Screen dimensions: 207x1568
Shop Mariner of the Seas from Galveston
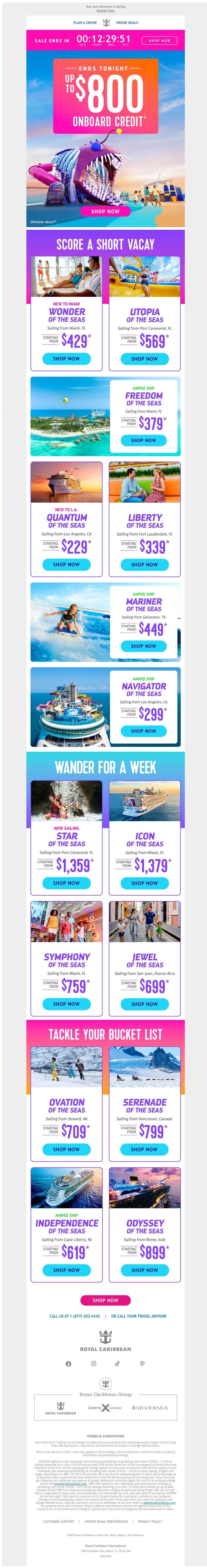143,646
